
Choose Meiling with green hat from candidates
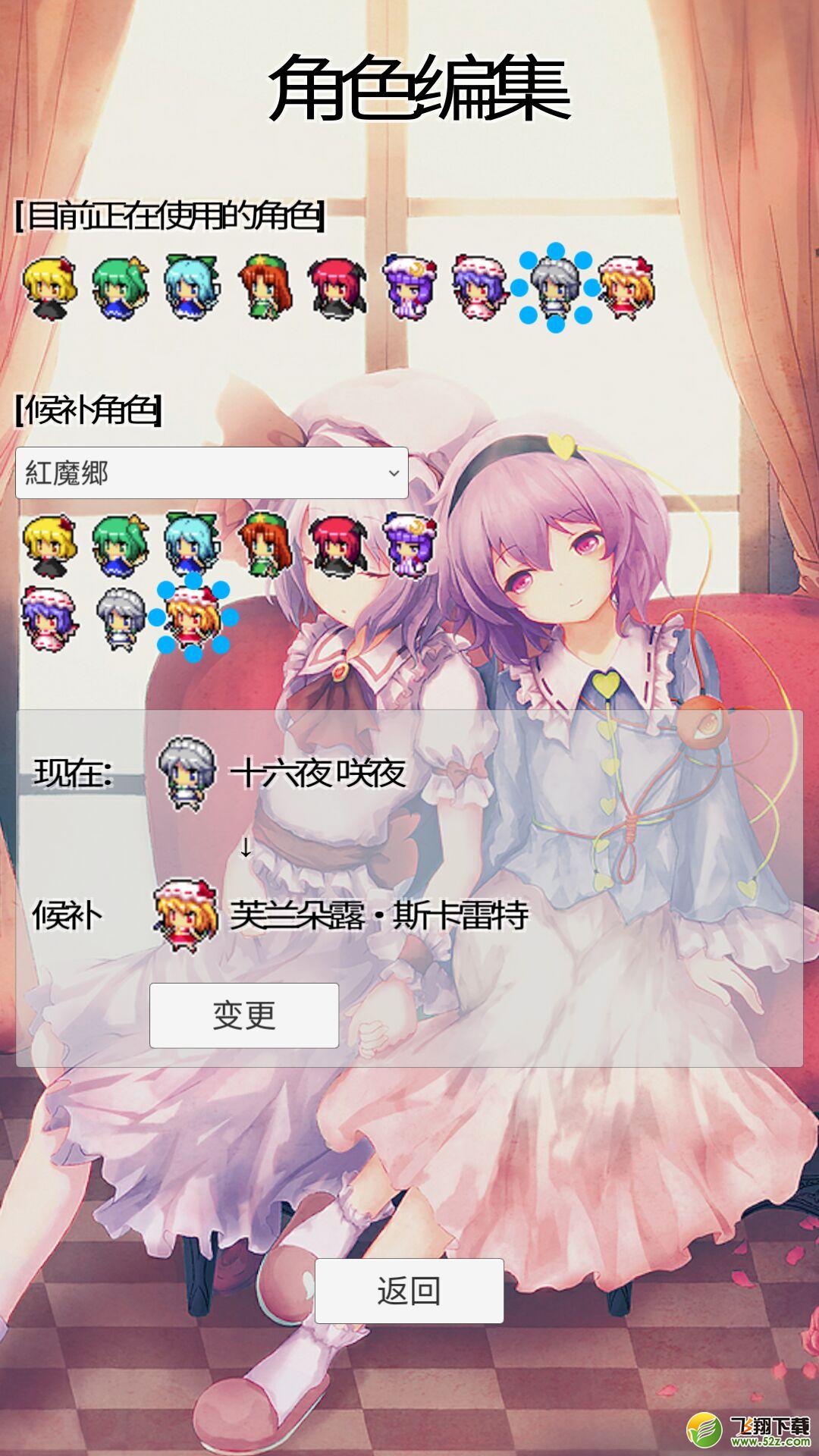(265, 544)
